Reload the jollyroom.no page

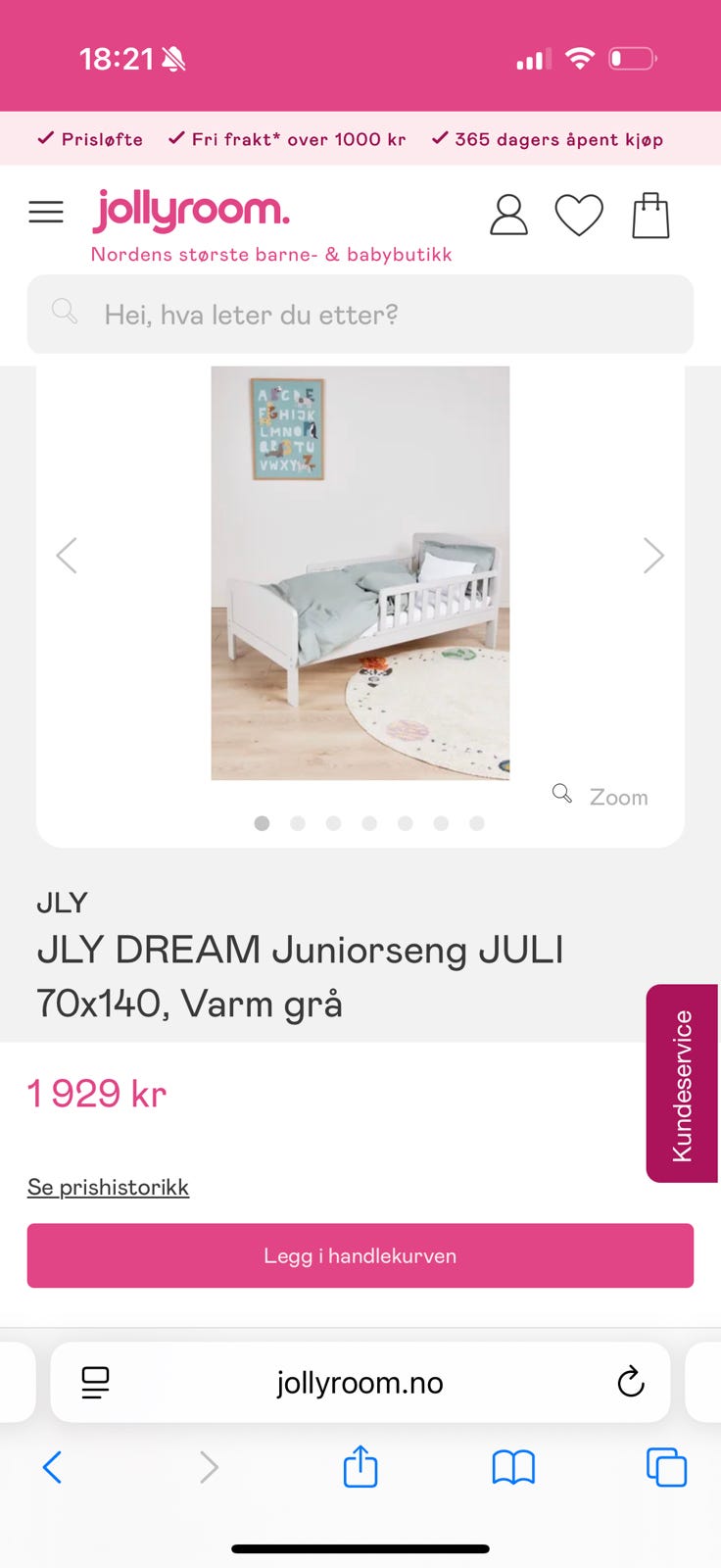click(631, 1382)
